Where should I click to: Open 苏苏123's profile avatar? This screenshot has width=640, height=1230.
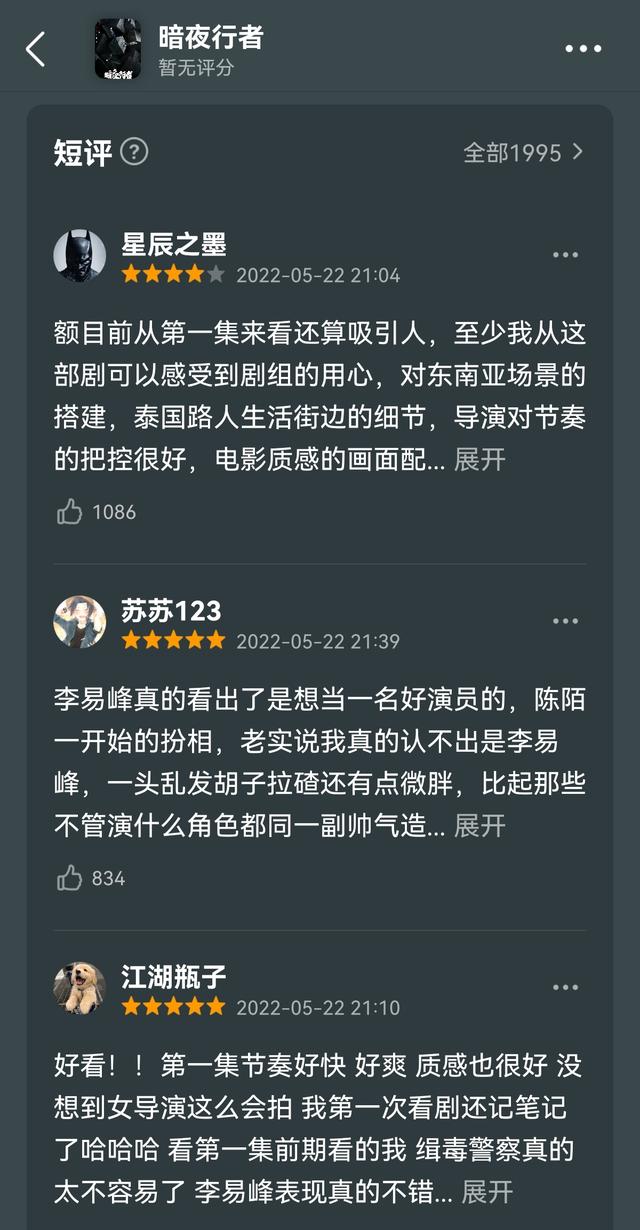(x=80, y=622)
